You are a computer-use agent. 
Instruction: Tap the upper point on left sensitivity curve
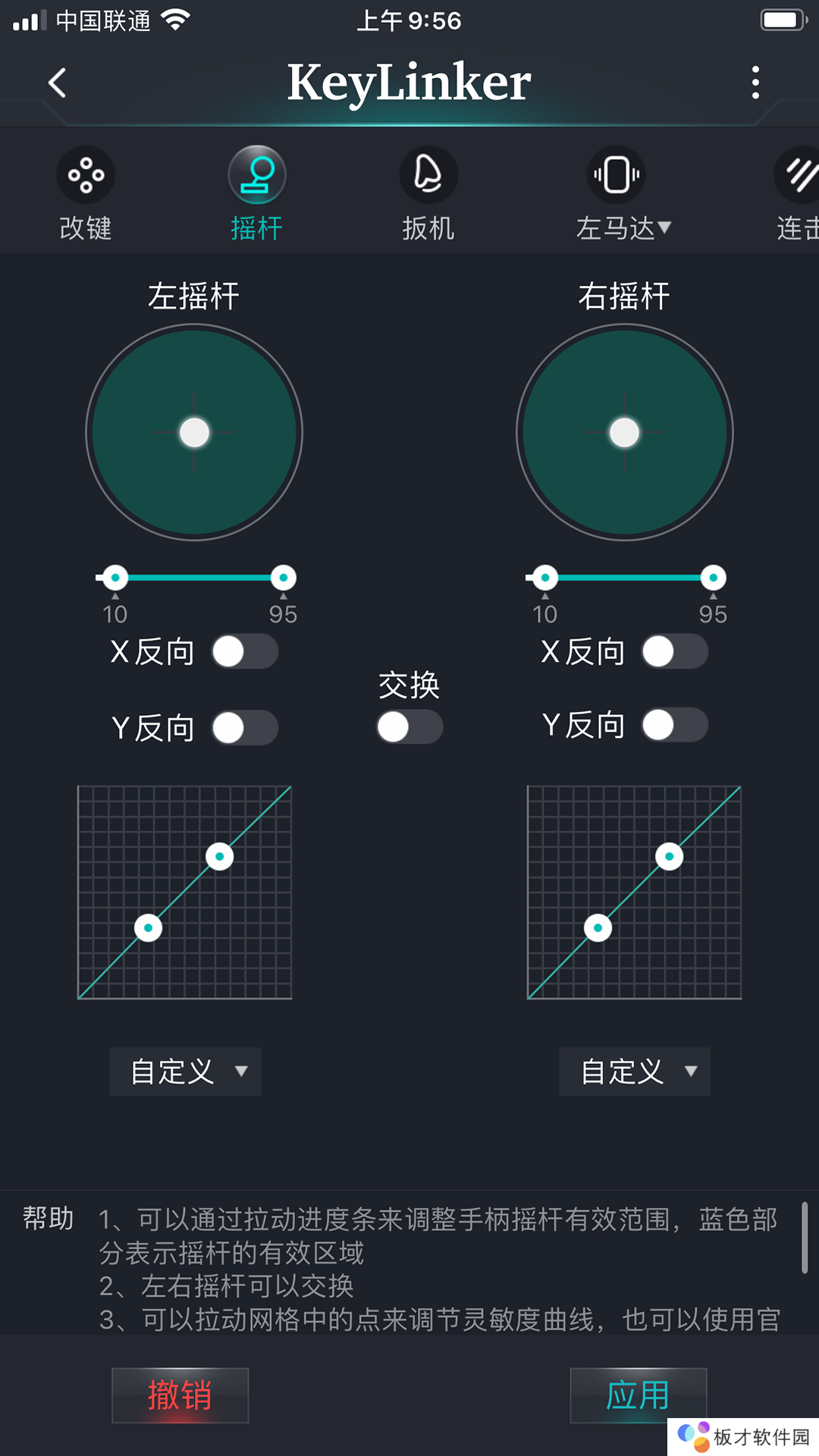[x=219, y=856]
